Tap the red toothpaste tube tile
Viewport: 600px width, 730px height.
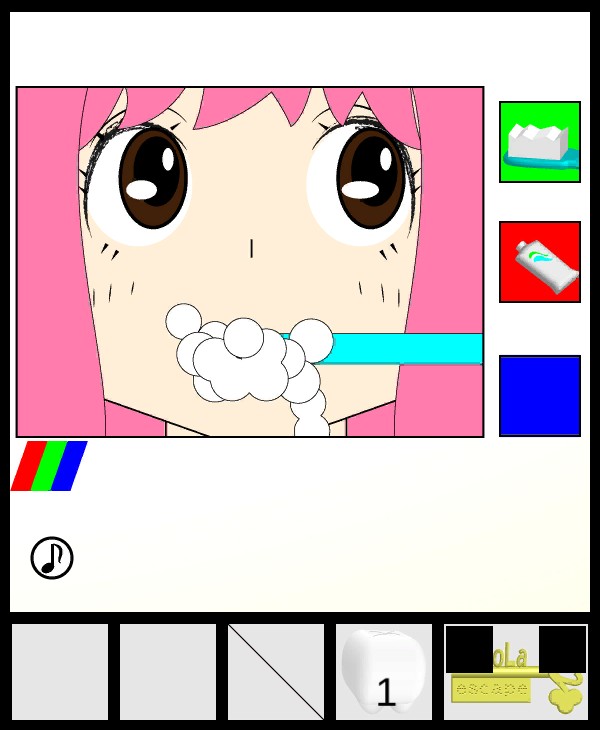tap(540, 262)
